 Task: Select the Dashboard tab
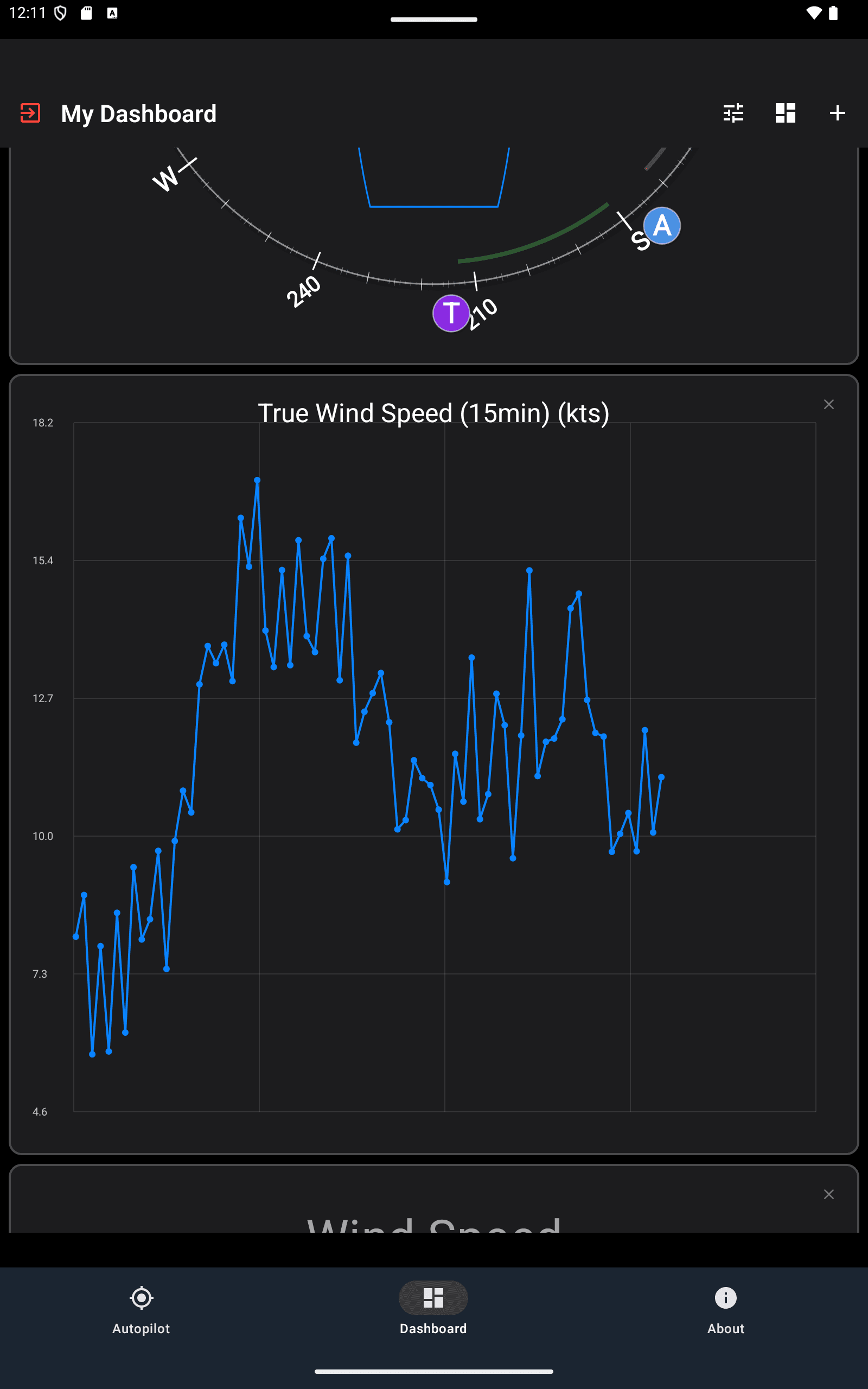tap(433, 1308)
